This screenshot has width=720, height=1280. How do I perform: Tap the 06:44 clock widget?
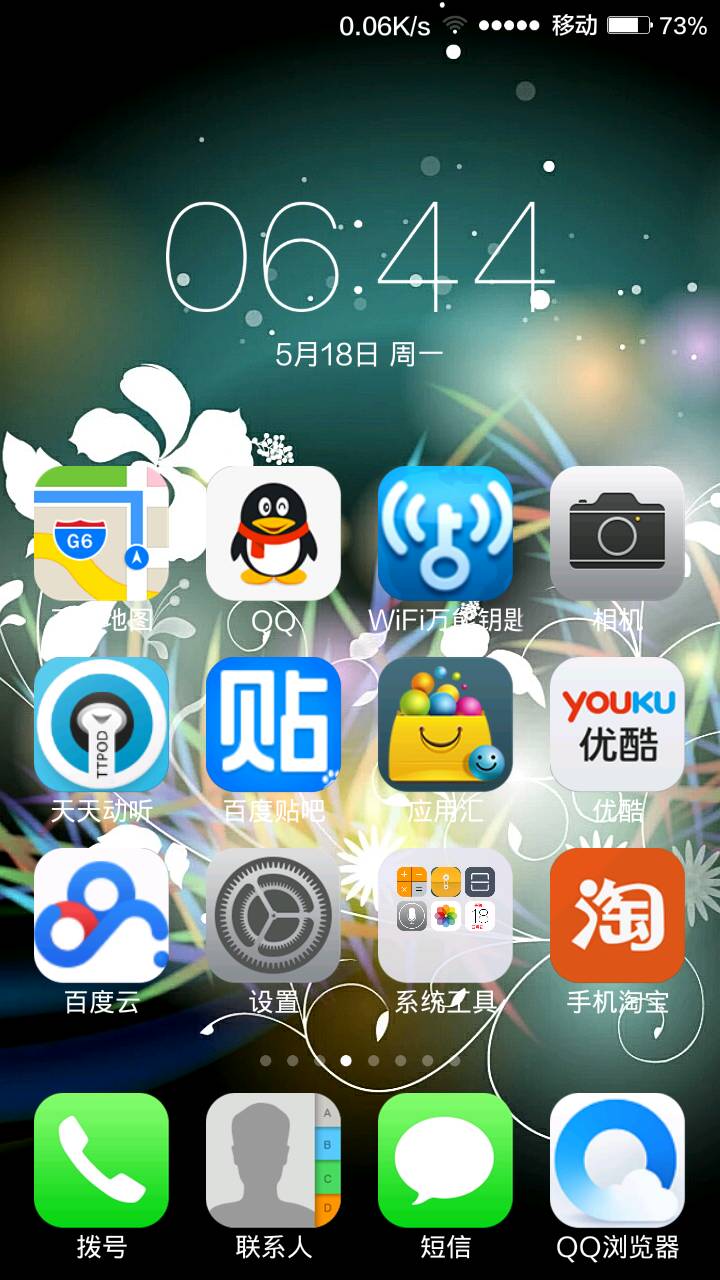pos(360,257)
